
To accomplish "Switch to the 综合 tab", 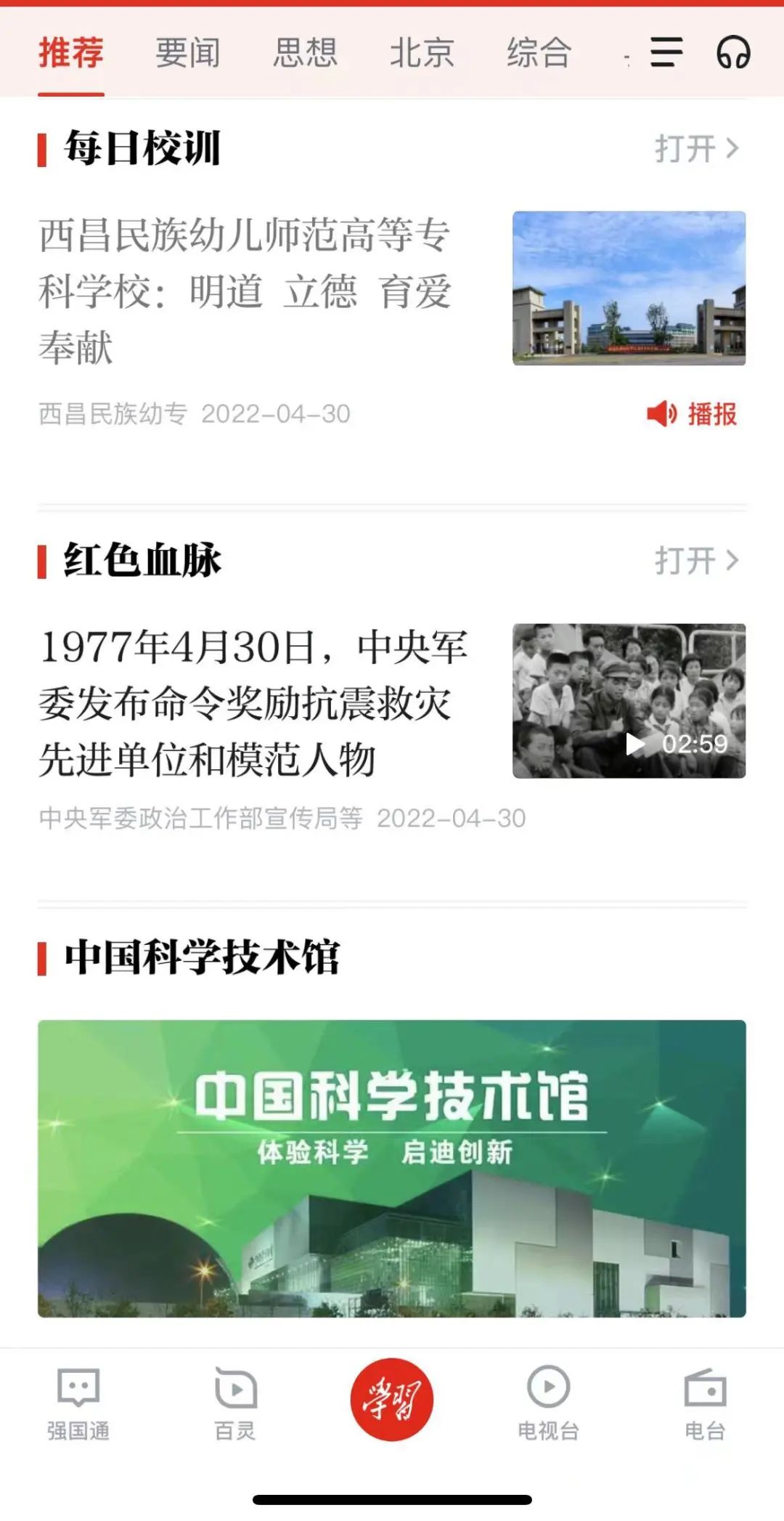I will click(x=539, y=53).
